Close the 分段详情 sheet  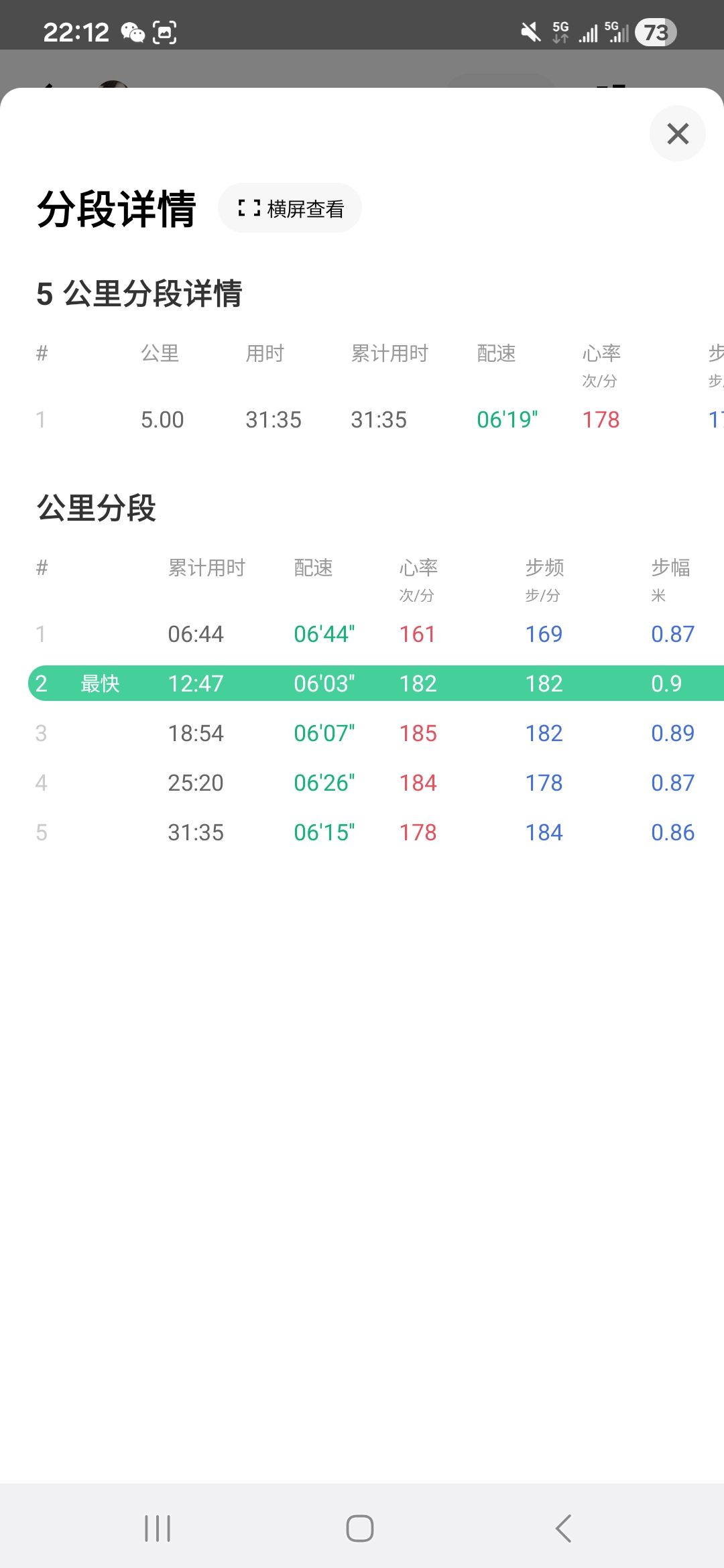678,133
